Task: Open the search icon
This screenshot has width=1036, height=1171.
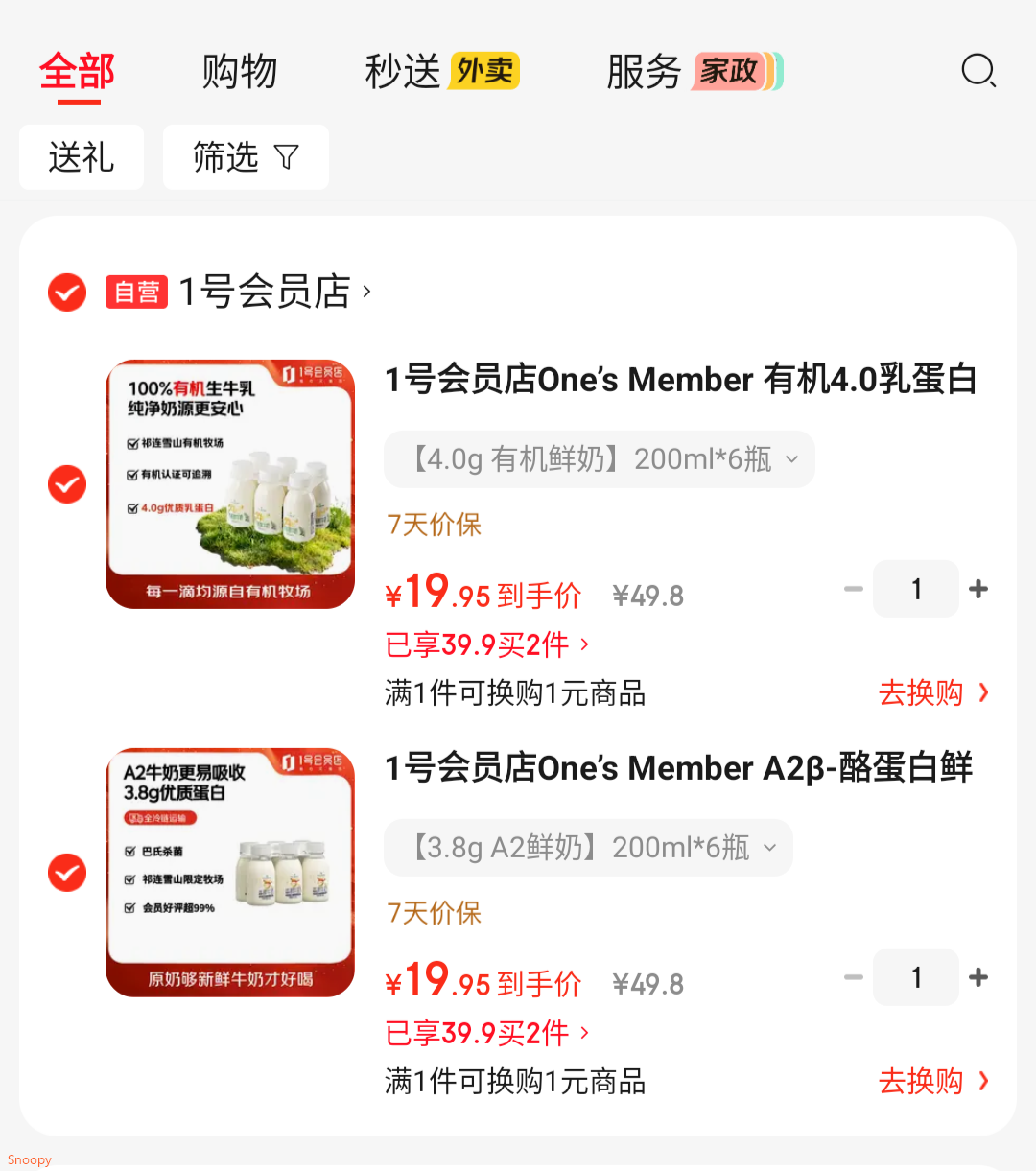Action: tap(978, 71)
